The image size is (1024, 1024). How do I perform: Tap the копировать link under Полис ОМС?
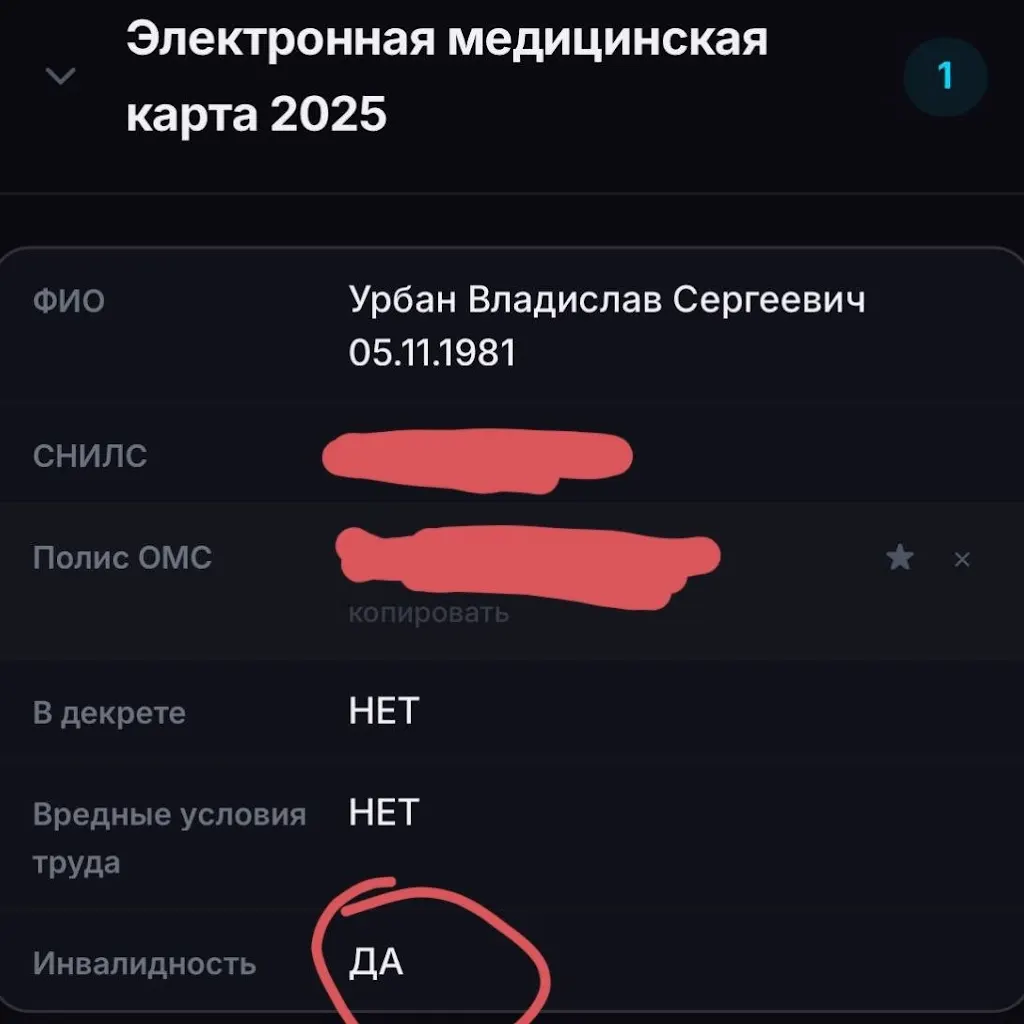pyautogui.click(x=428, y=613)
